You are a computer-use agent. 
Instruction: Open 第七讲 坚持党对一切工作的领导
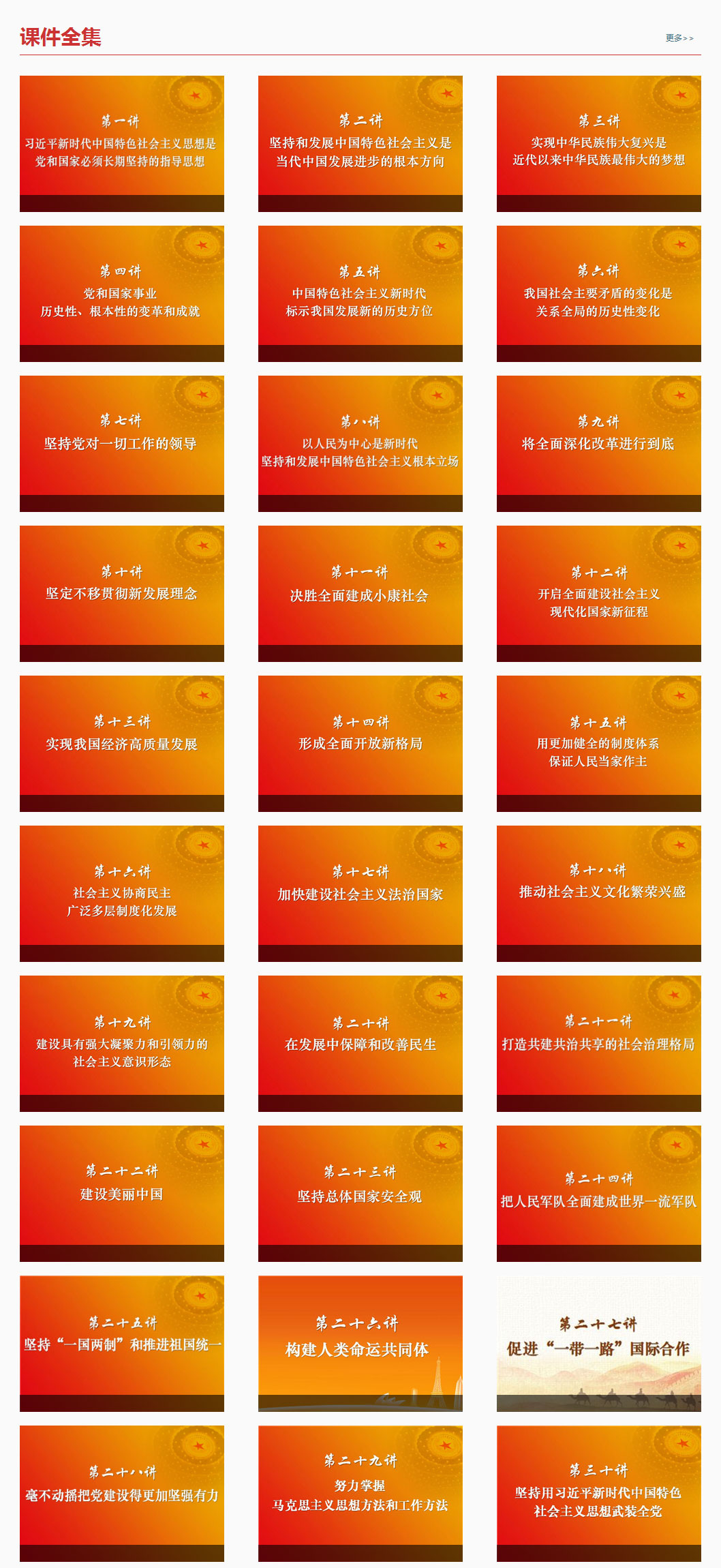[122, 444]
